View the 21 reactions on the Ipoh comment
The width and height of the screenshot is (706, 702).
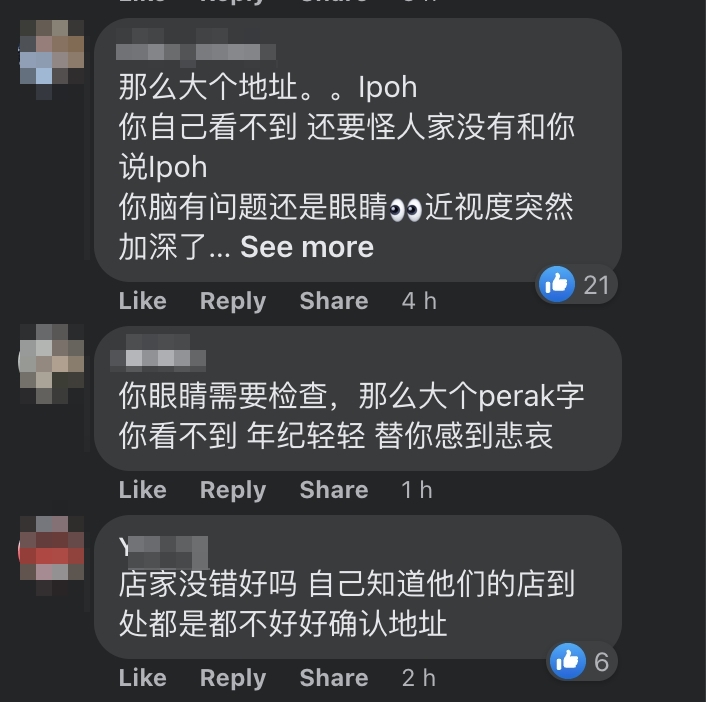tap(576, 285)
